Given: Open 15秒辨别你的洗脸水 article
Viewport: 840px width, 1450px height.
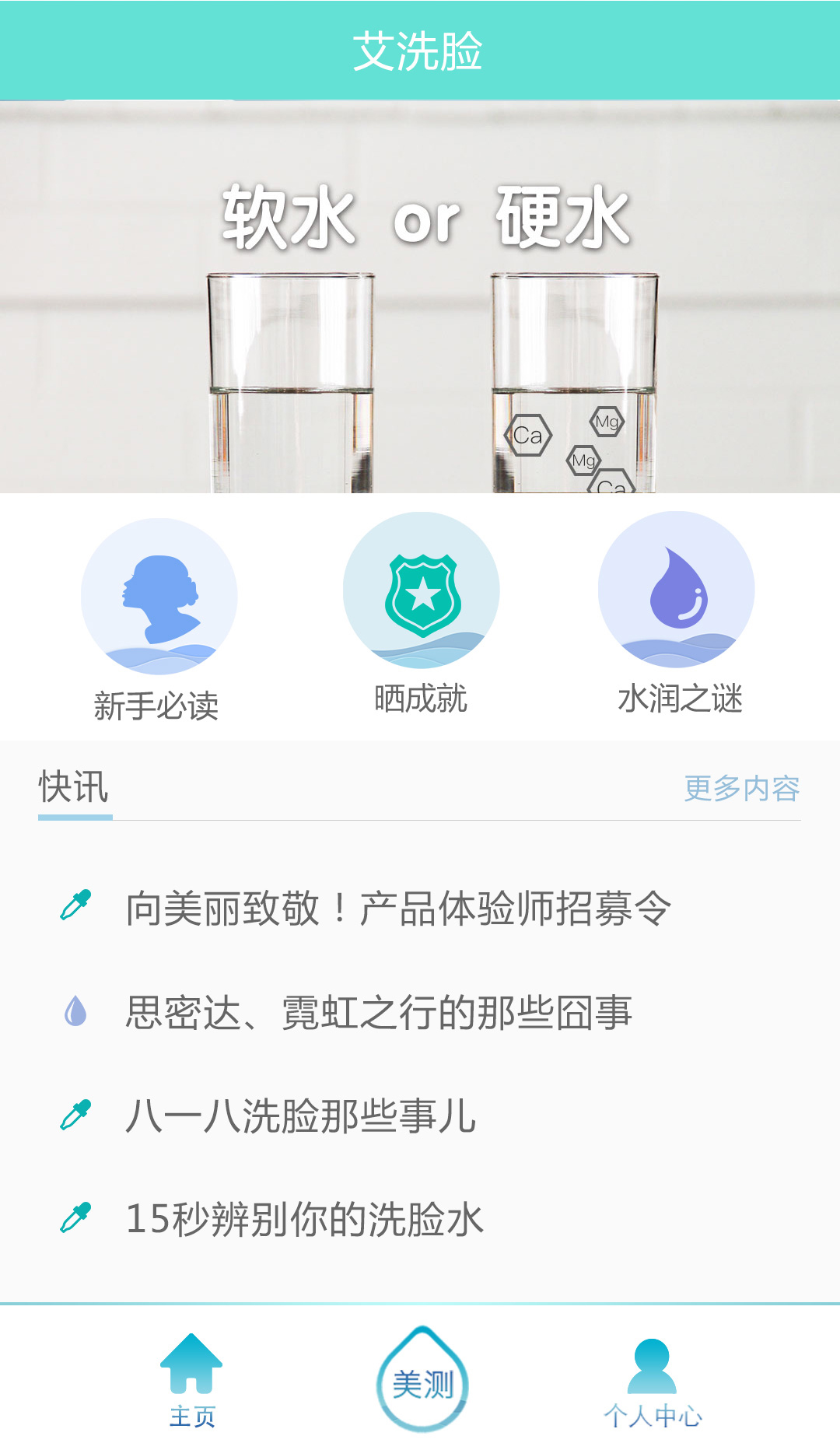Looking at the screenshot, I should [x=304, y=1219].
